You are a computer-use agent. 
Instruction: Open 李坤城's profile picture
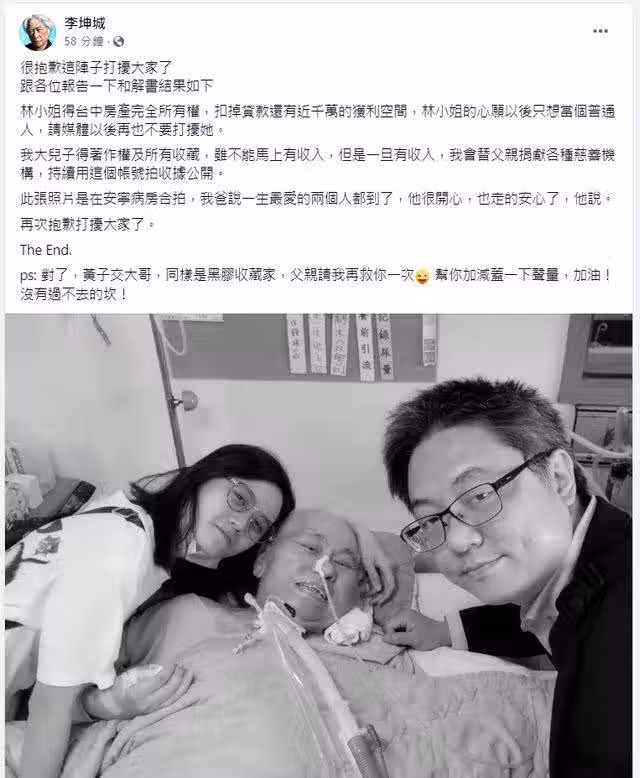coord(37,32)
